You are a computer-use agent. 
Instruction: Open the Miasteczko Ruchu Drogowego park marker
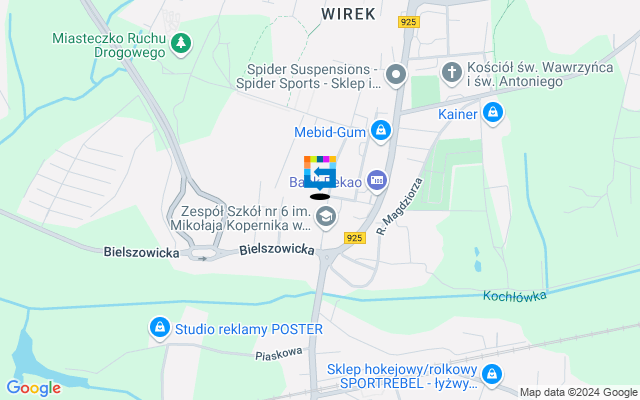click(180, 43)
